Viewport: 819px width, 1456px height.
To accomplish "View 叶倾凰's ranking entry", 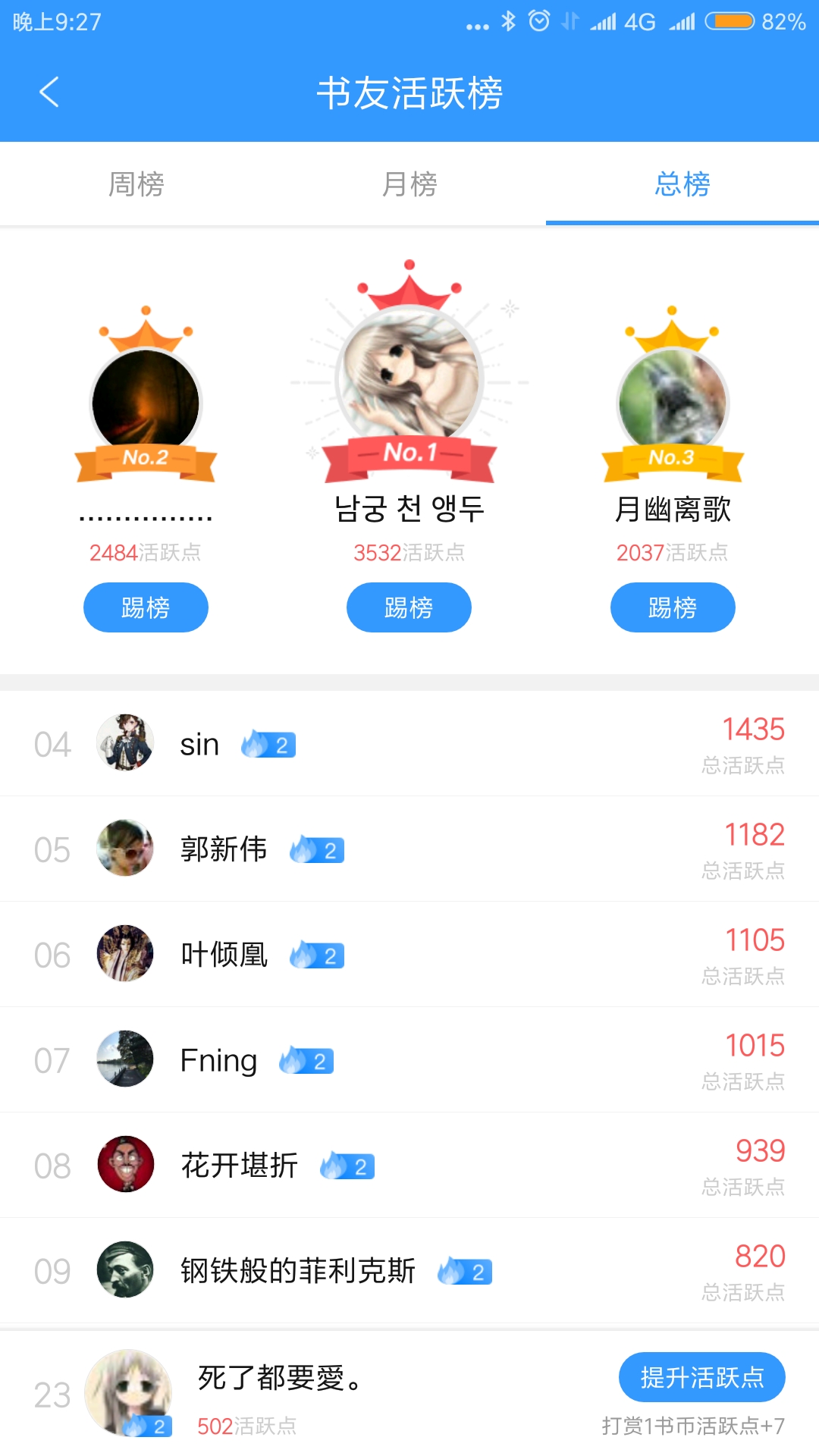I will 409,955.
